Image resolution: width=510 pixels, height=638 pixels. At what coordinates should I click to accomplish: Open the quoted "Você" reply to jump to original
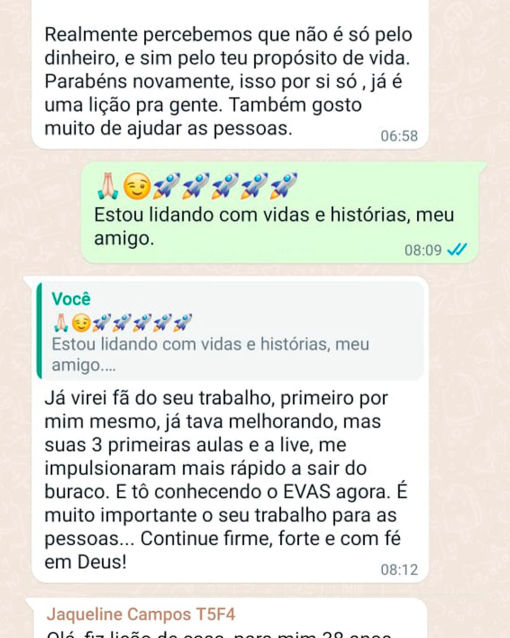(x=230, y=331)
